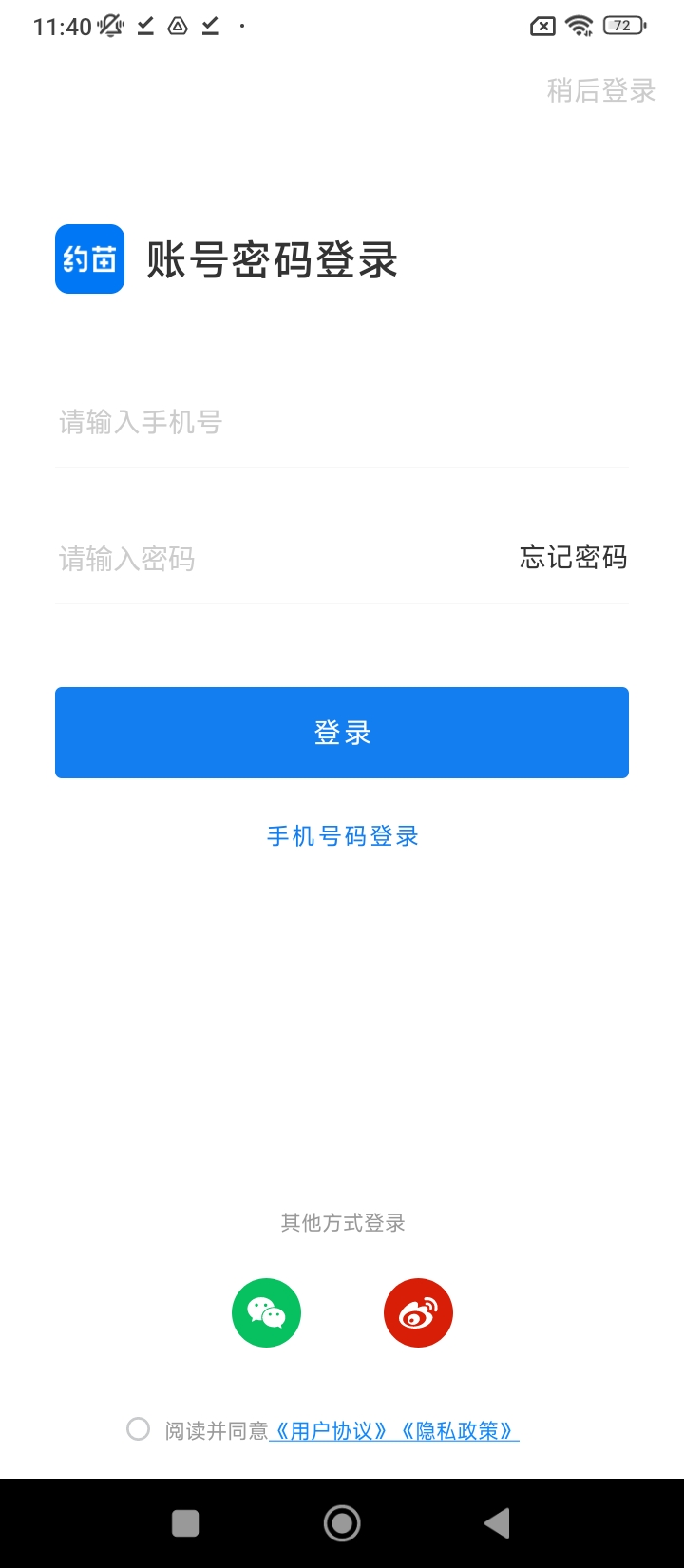Log in with WeChat icon
The width and height of the screenshot is (684, 1568).
[266, 1312]
